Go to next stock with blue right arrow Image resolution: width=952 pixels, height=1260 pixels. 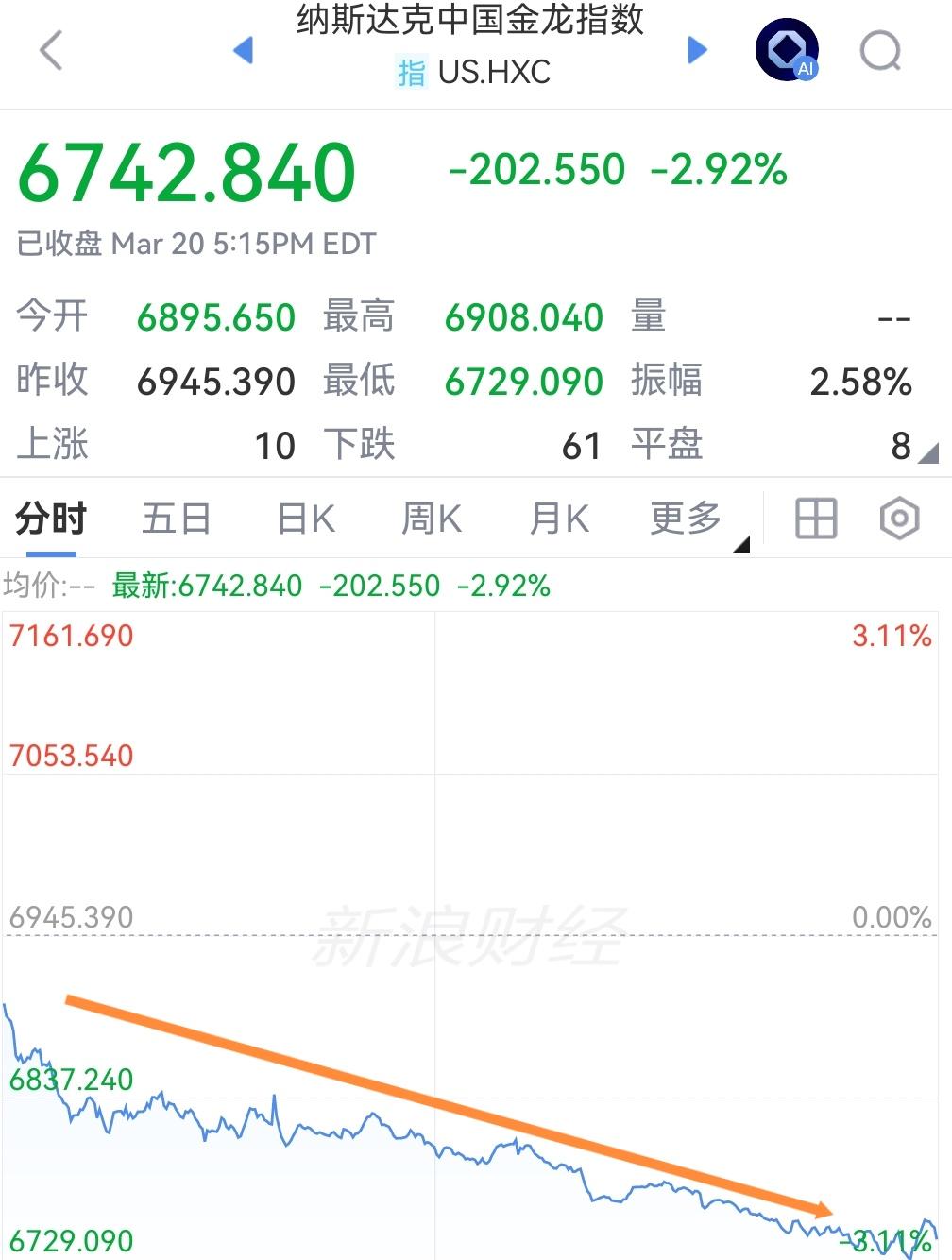(696, 52)
